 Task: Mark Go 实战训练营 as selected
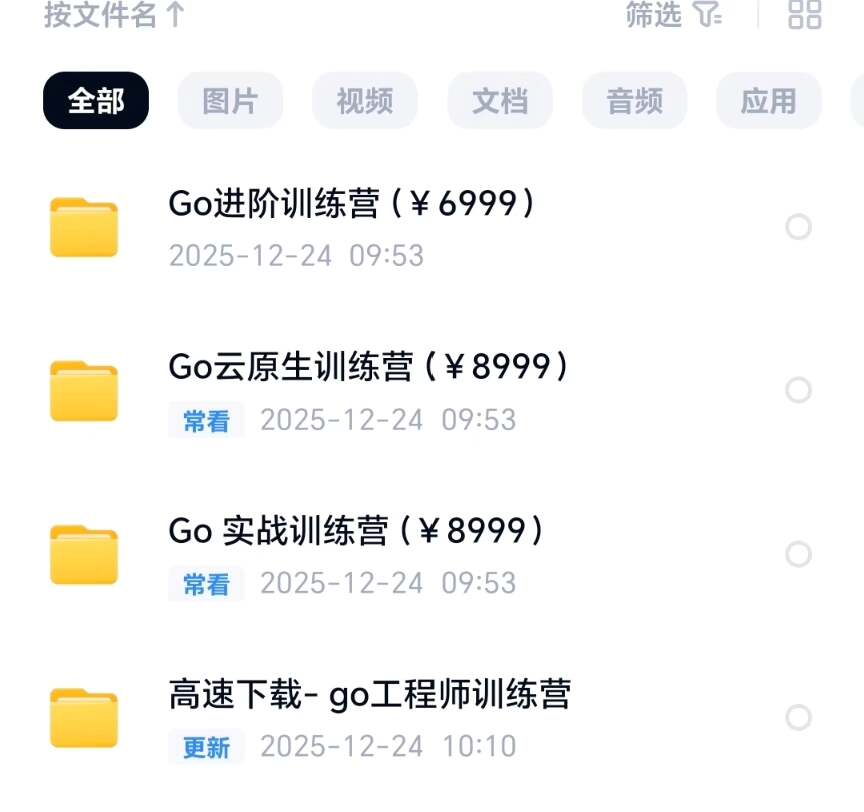(x=798, y=554)
